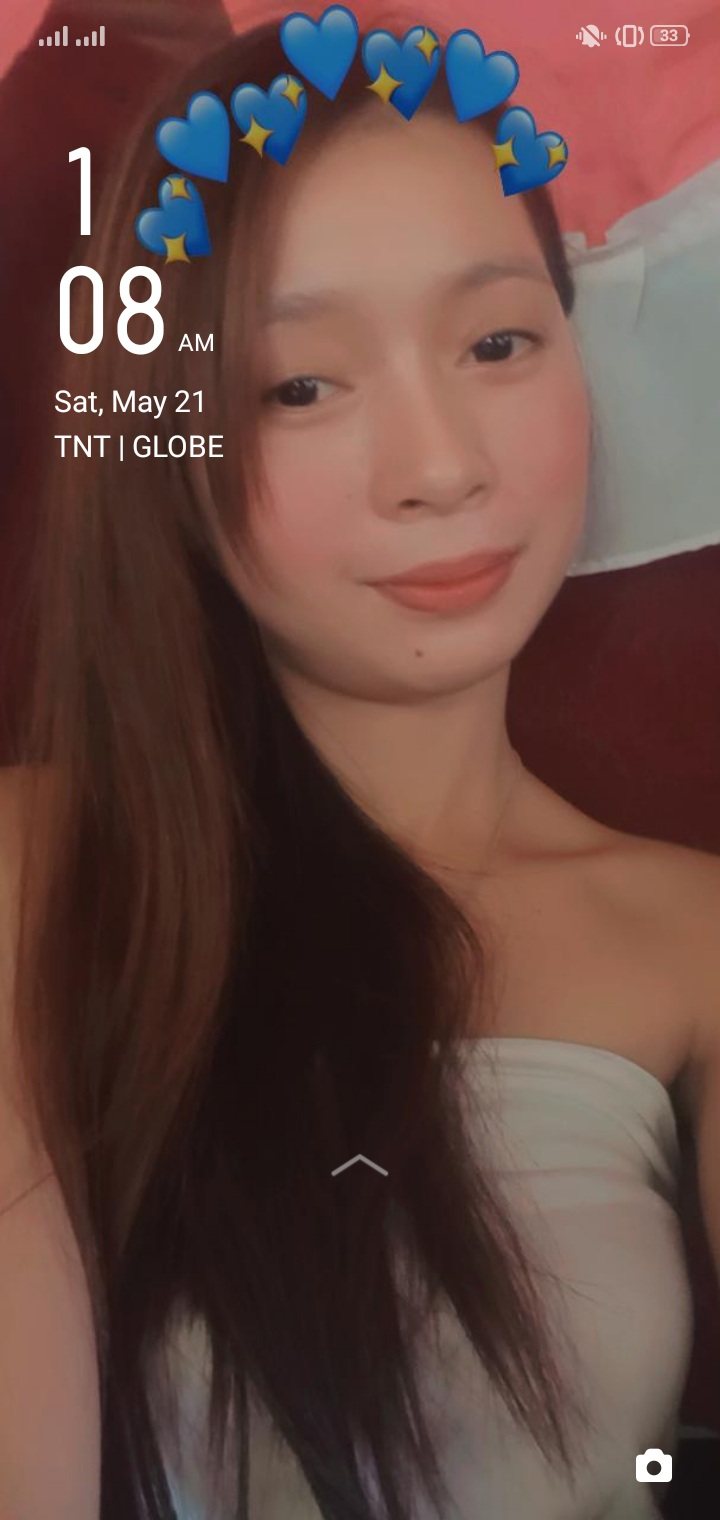The width and height of the screenshot is (720, 1520).
Task: Tap the unlock chevron arrow
Action: click(x=359, y=1165)
